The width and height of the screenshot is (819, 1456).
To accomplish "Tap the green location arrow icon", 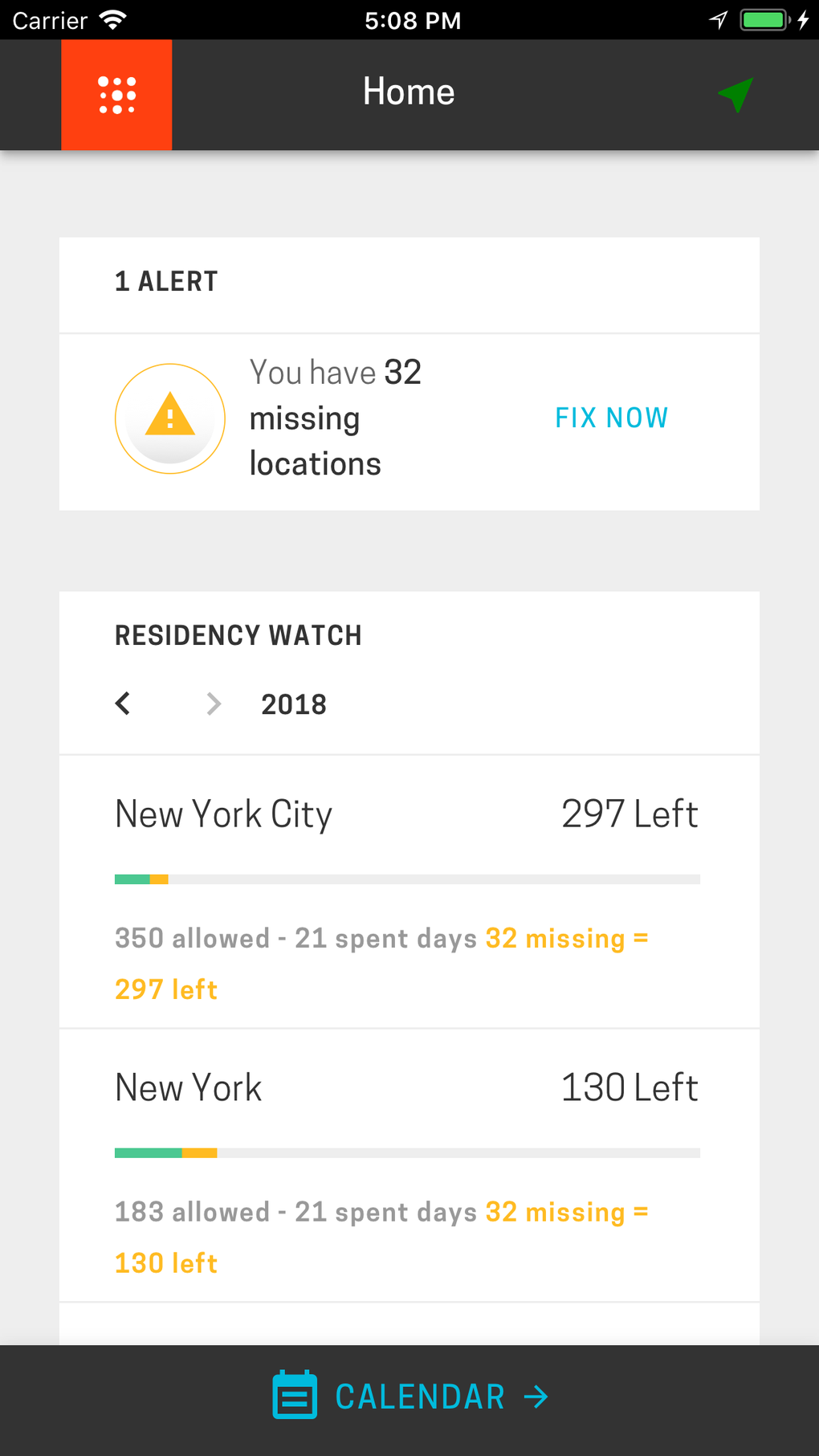I will 735,95.
